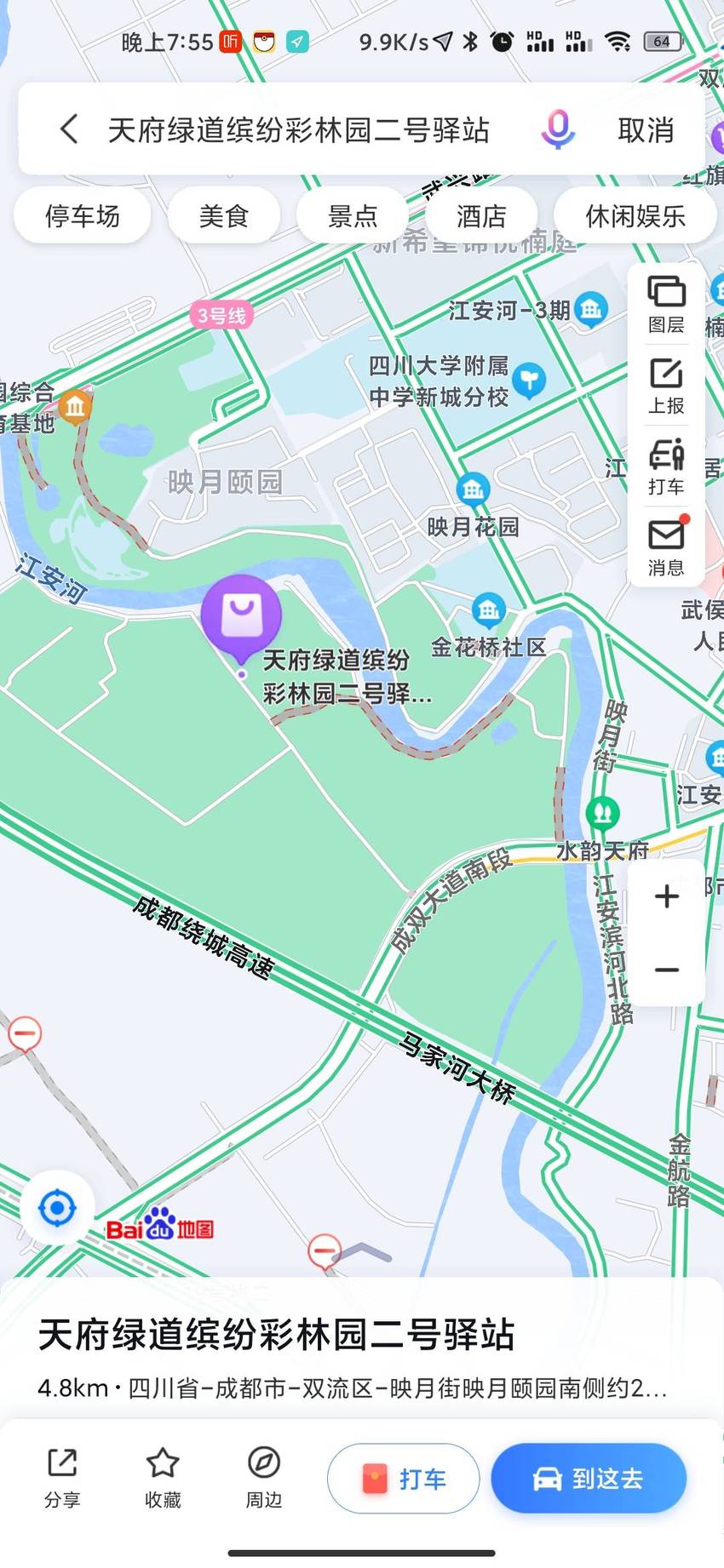Select the 美食 chip
Image resolution: width=724 pixels, height=1568 pixels.
tap(224, 216)
